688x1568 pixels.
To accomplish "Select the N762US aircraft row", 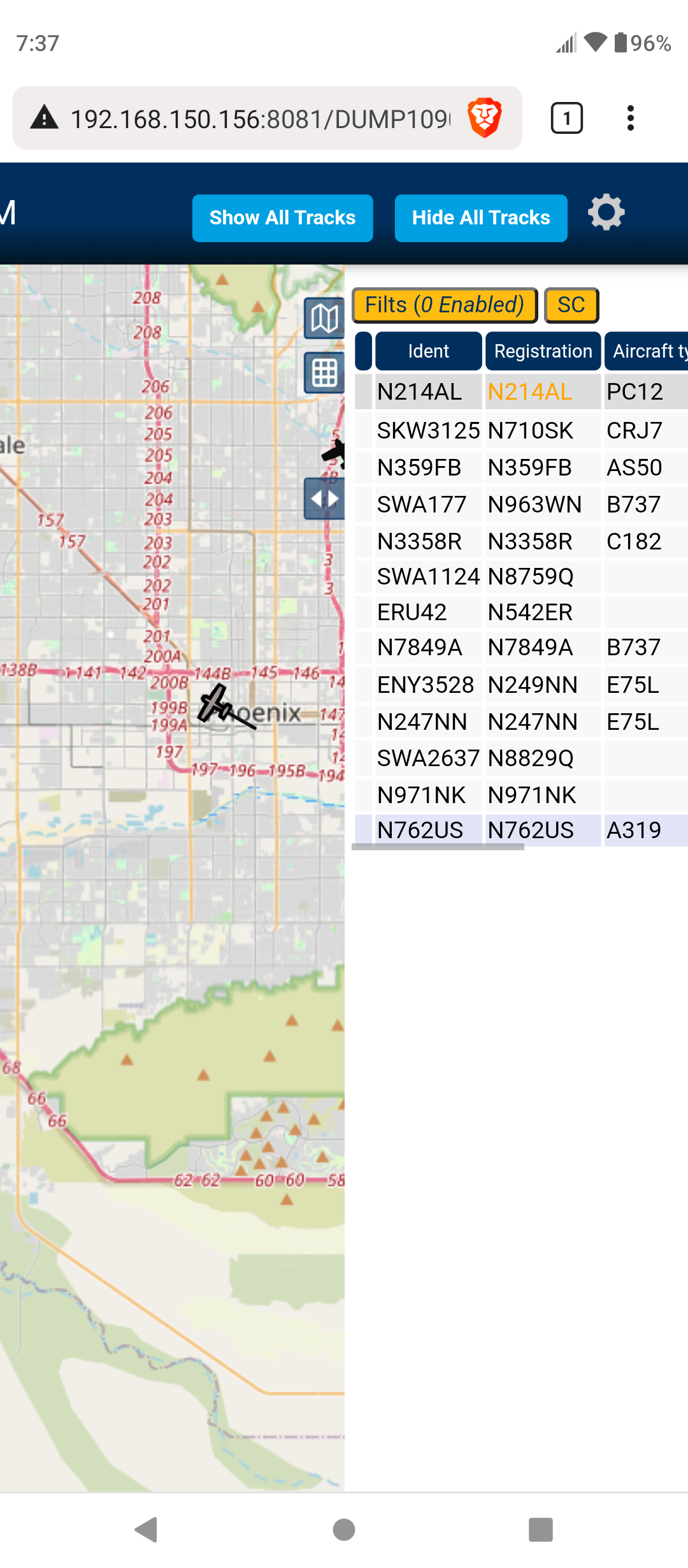I will 521,830.
